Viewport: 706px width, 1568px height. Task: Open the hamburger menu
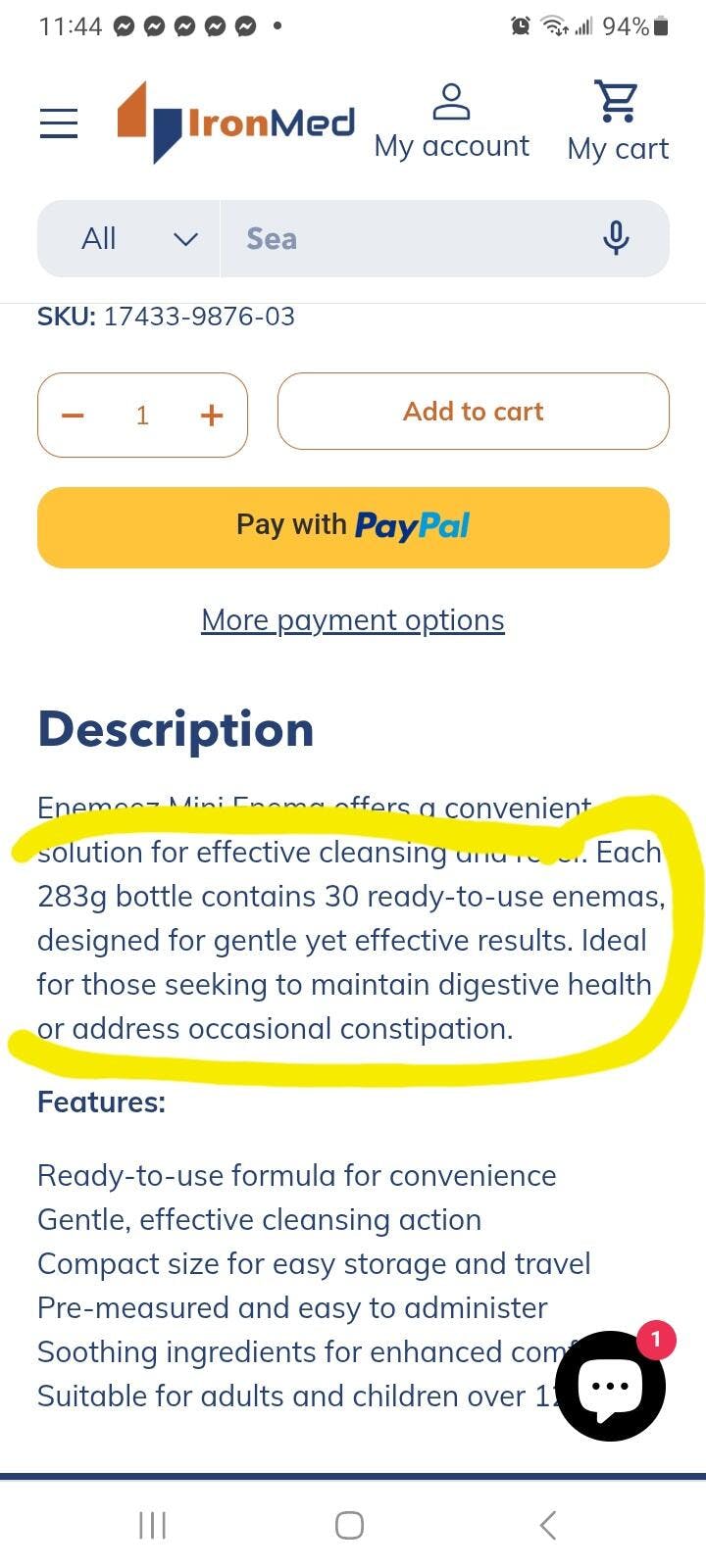[x=59, y=122]
